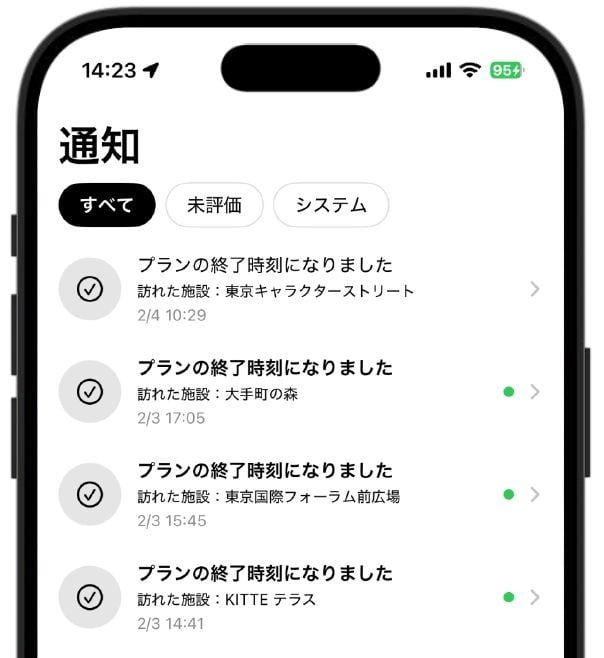This screenshot has height=658, width=604.
Task: Select the すべて filter tab
Action: pos(107,205)
